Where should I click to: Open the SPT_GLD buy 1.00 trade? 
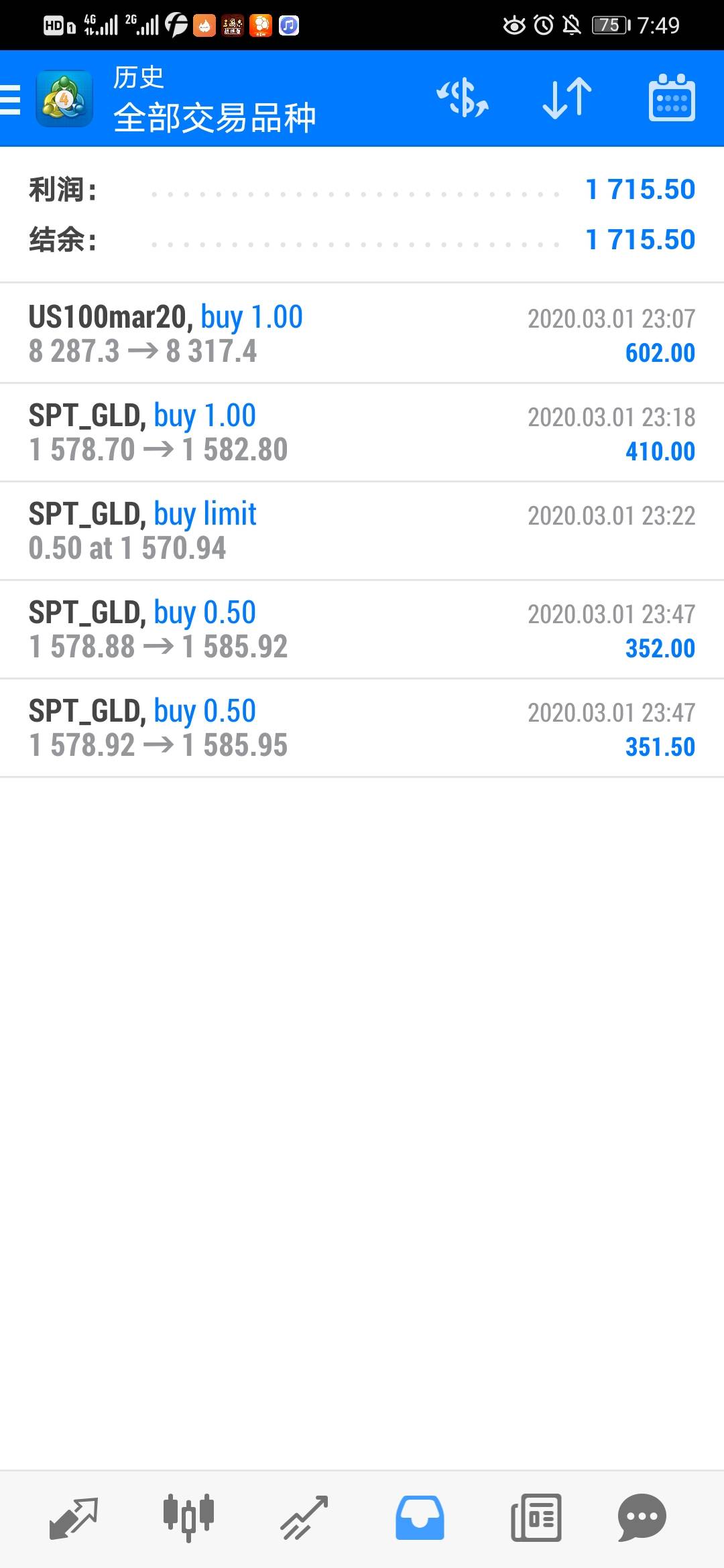coord(362,432)
